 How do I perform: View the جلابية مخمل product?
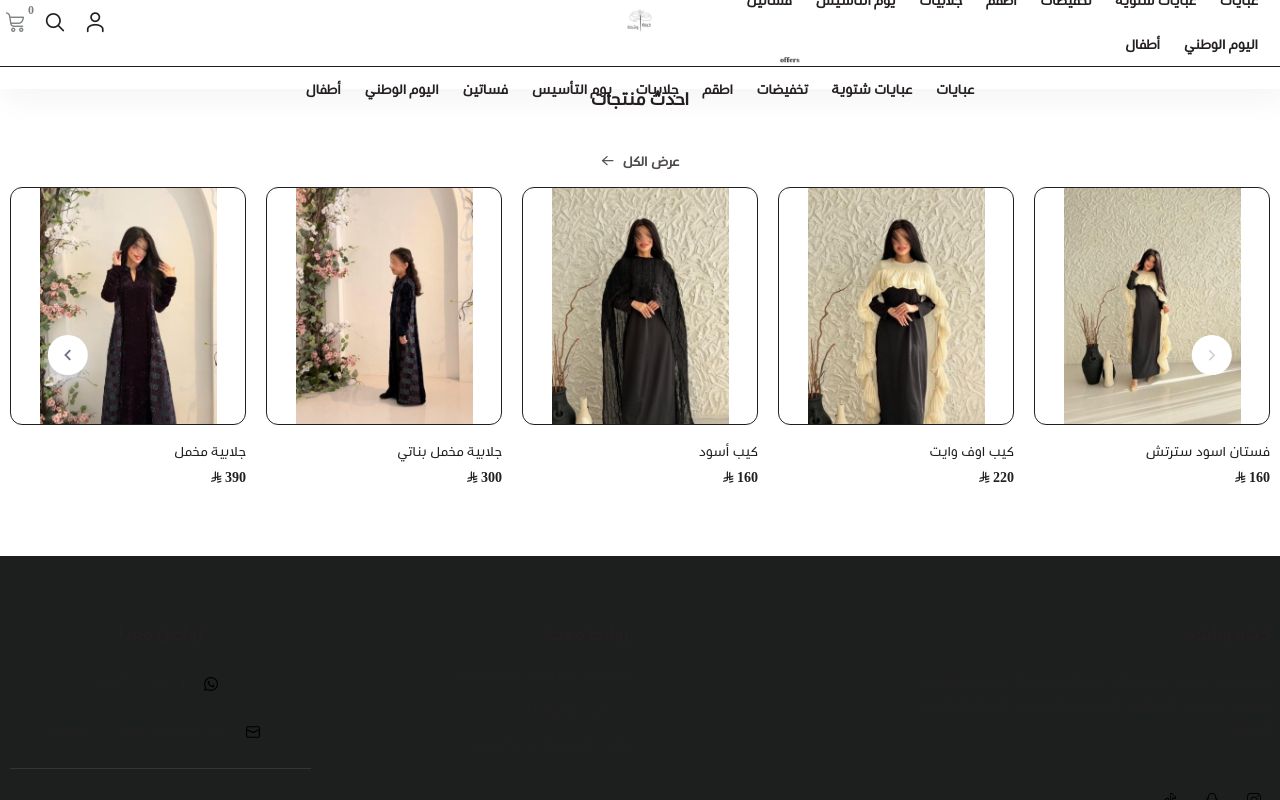[128, 305]
